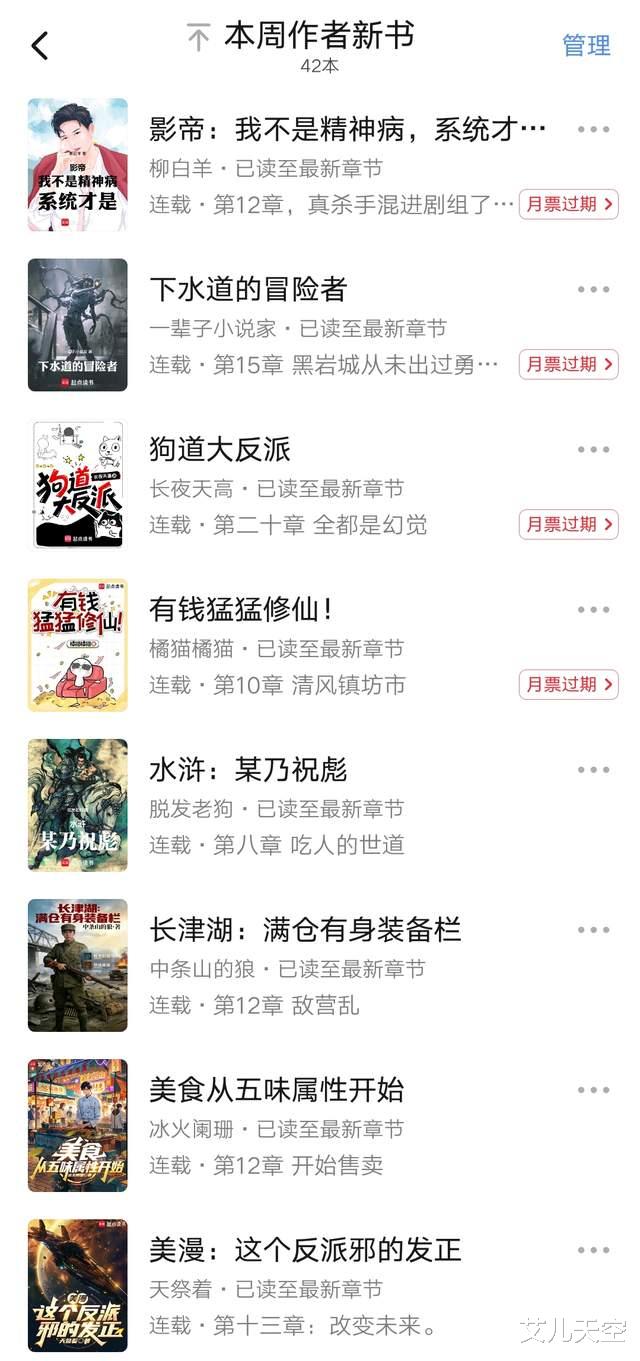Open the book 美漫：这个反派邪的发正

point(304,1249)
